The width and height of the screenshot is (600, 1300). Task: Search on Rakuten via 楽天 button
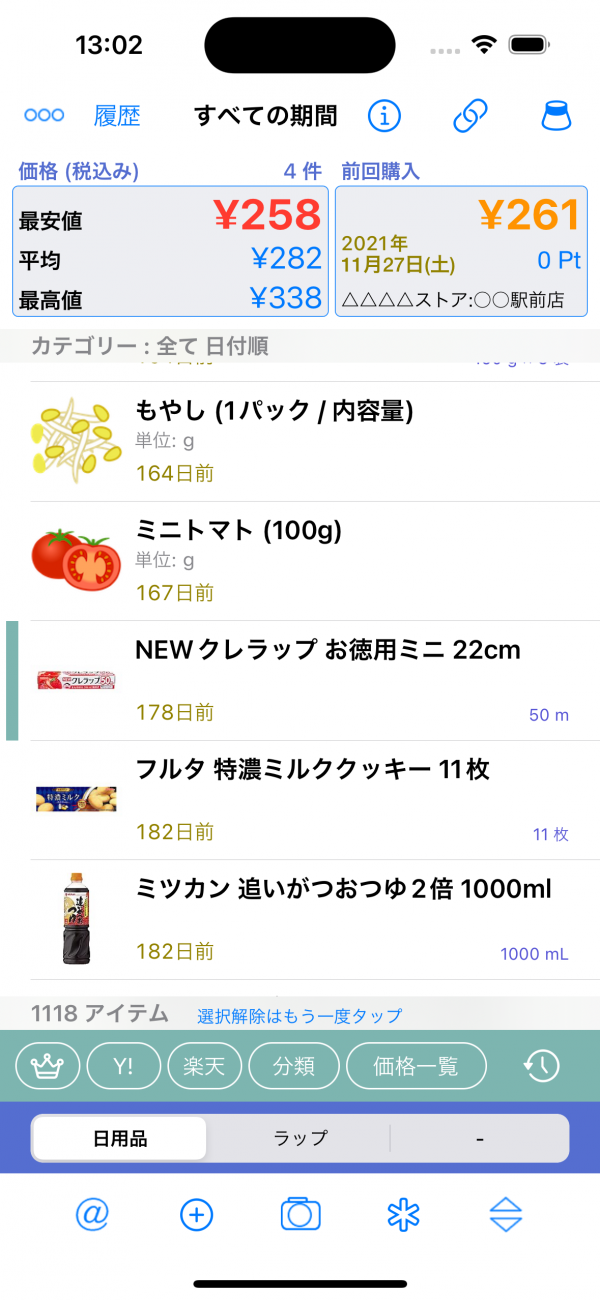(x=204, y=1066)
